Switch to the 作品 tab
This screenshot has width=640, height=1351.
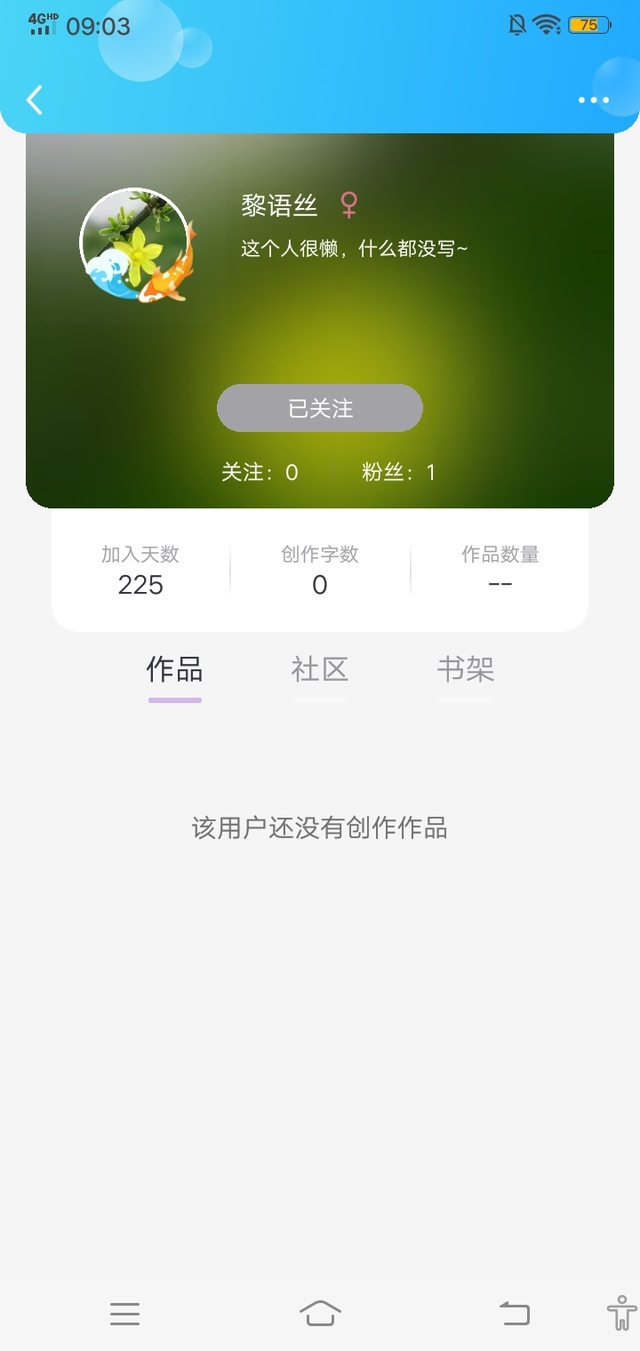(175, 669)
